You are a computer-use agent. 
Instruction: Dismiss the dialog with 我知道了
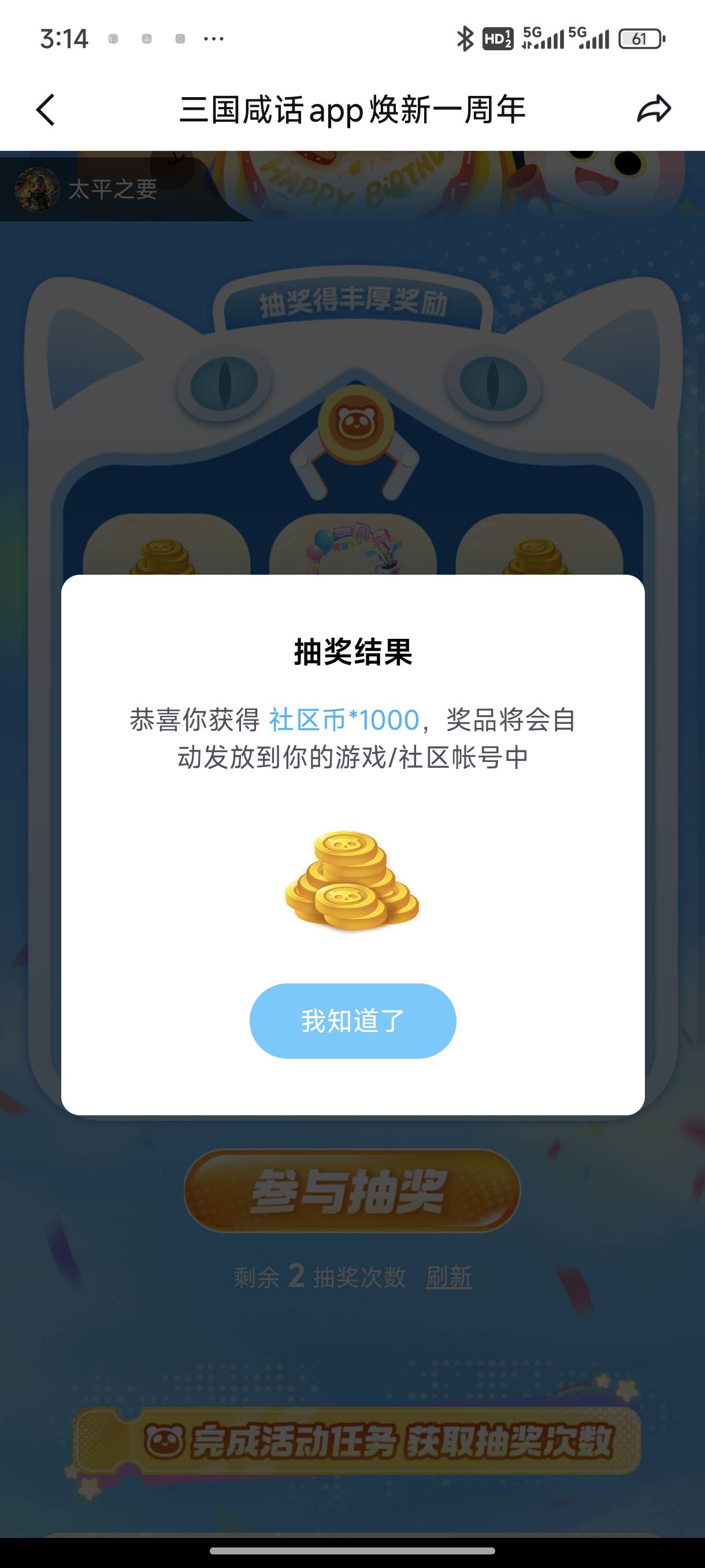pyautogui.click(x=352, y=1021)
